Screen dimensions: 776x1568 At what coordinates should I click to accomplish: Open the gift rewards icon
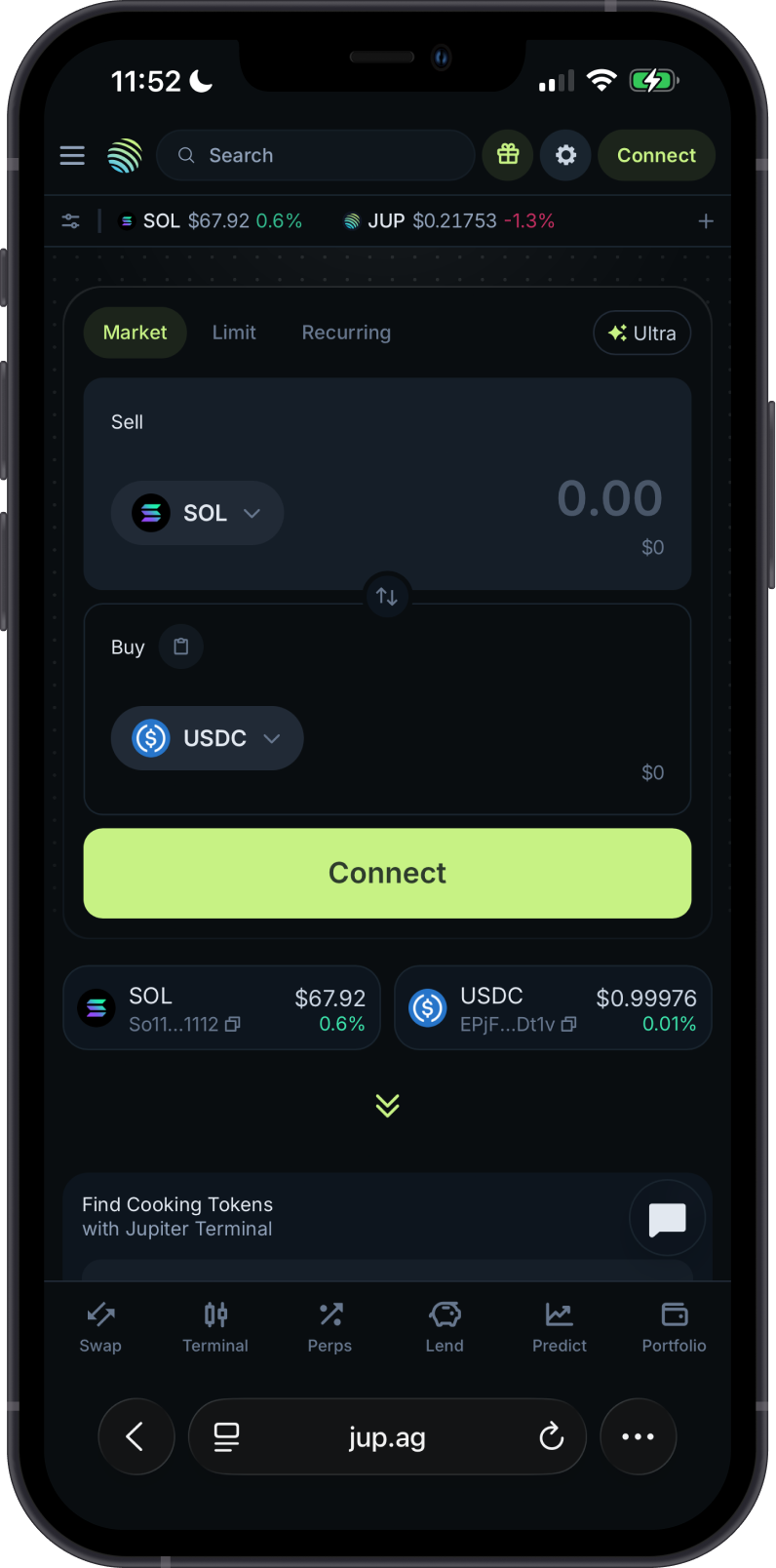click(508, 155)
